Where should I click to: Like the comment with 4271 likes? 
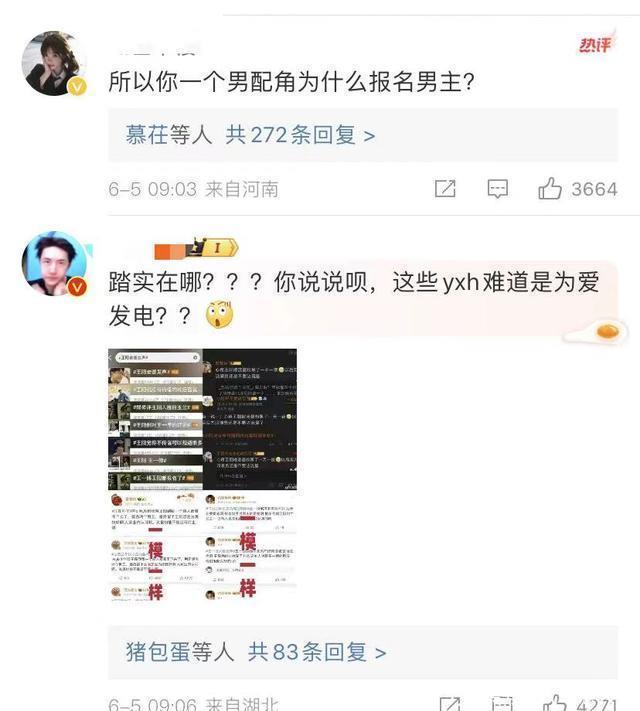click(555, 703)
